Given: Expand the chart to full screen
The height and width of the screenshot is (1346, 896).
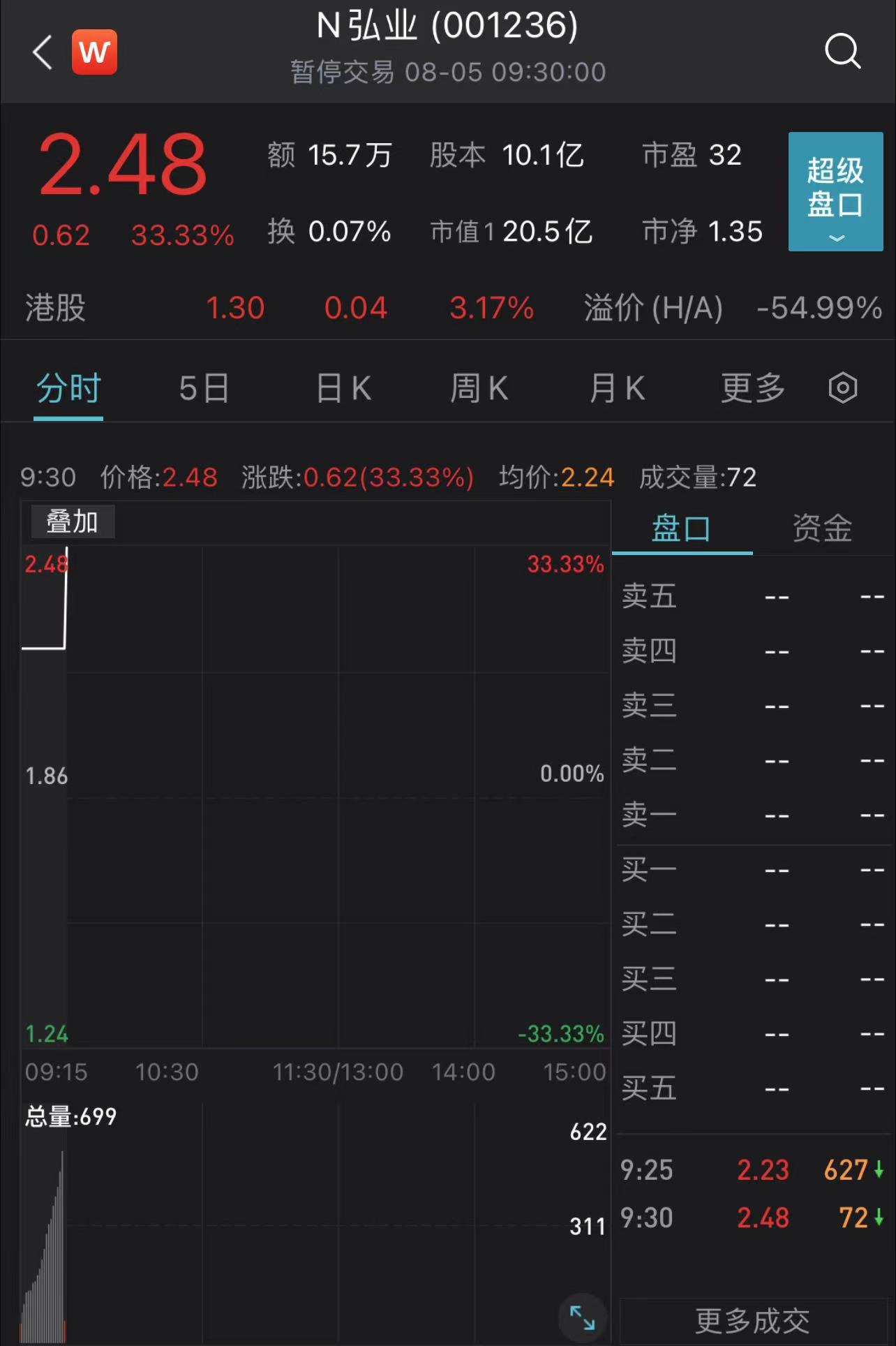Looking at the screenshot, I should click(582, 1317).
